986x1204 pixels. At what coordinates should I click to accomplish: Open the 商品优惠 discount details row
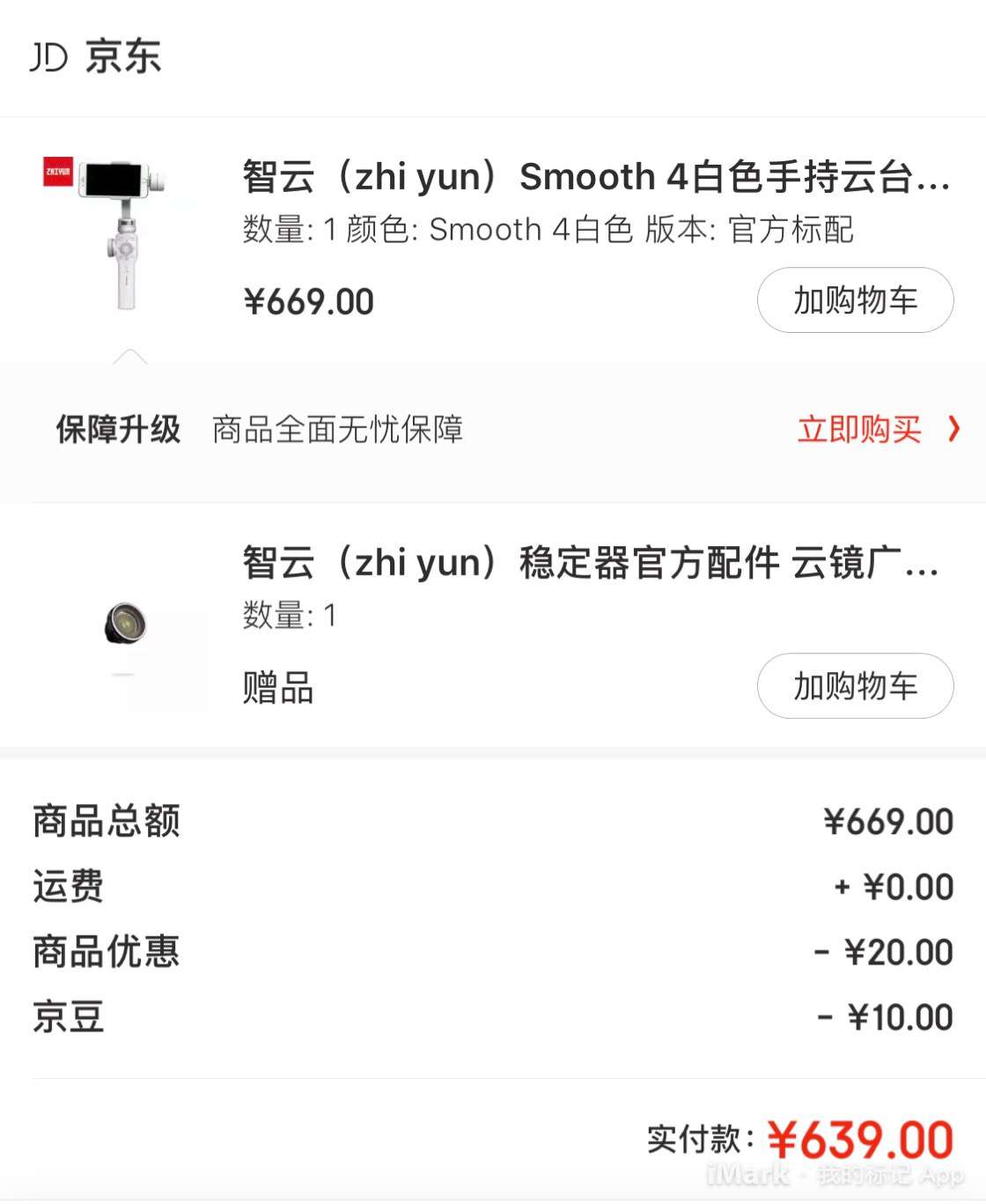coord(493,952)
